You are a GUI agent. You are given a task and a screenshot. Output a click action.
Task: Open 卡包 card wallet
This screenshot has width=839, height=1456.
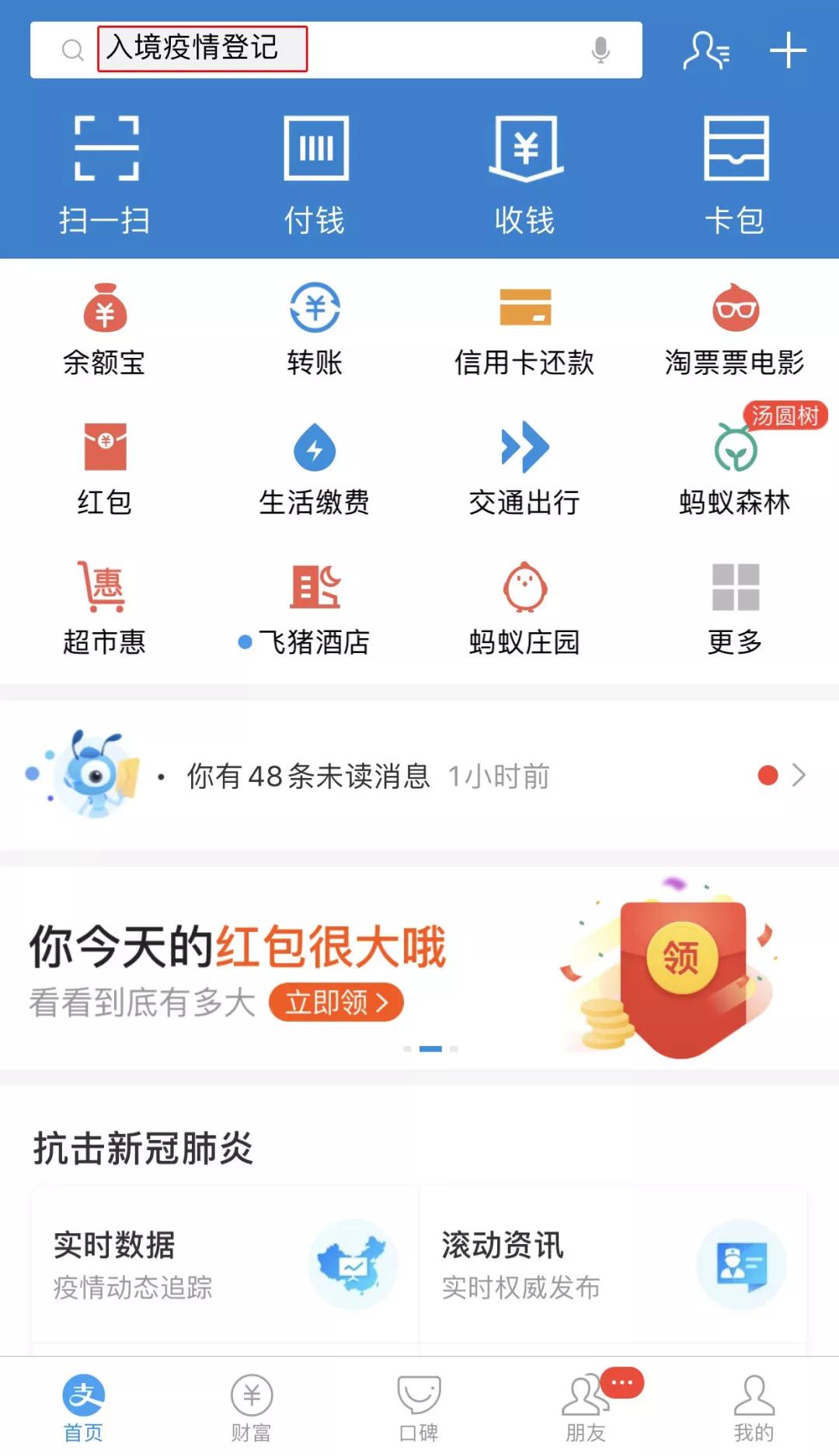pos(735,175)
